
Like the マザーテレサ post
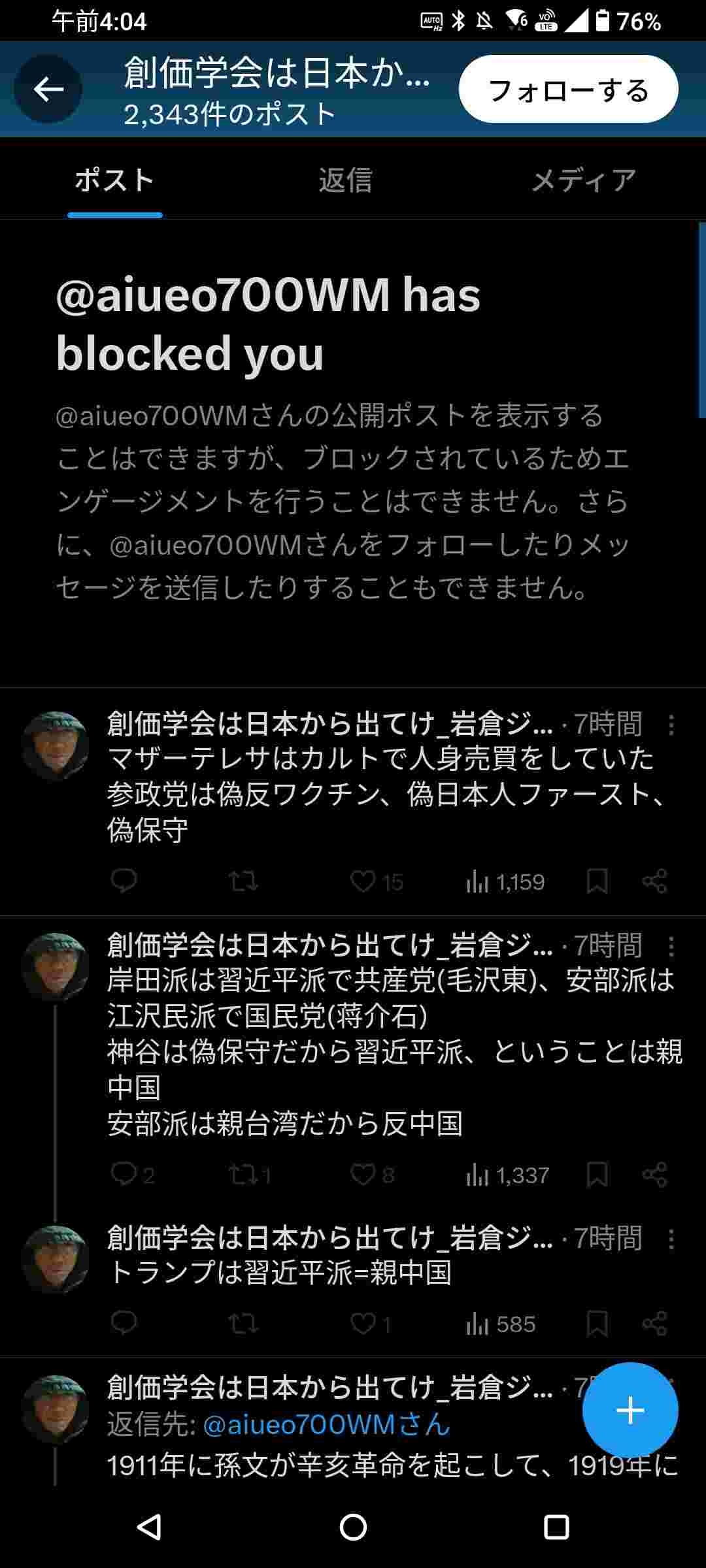pos(363,881)
